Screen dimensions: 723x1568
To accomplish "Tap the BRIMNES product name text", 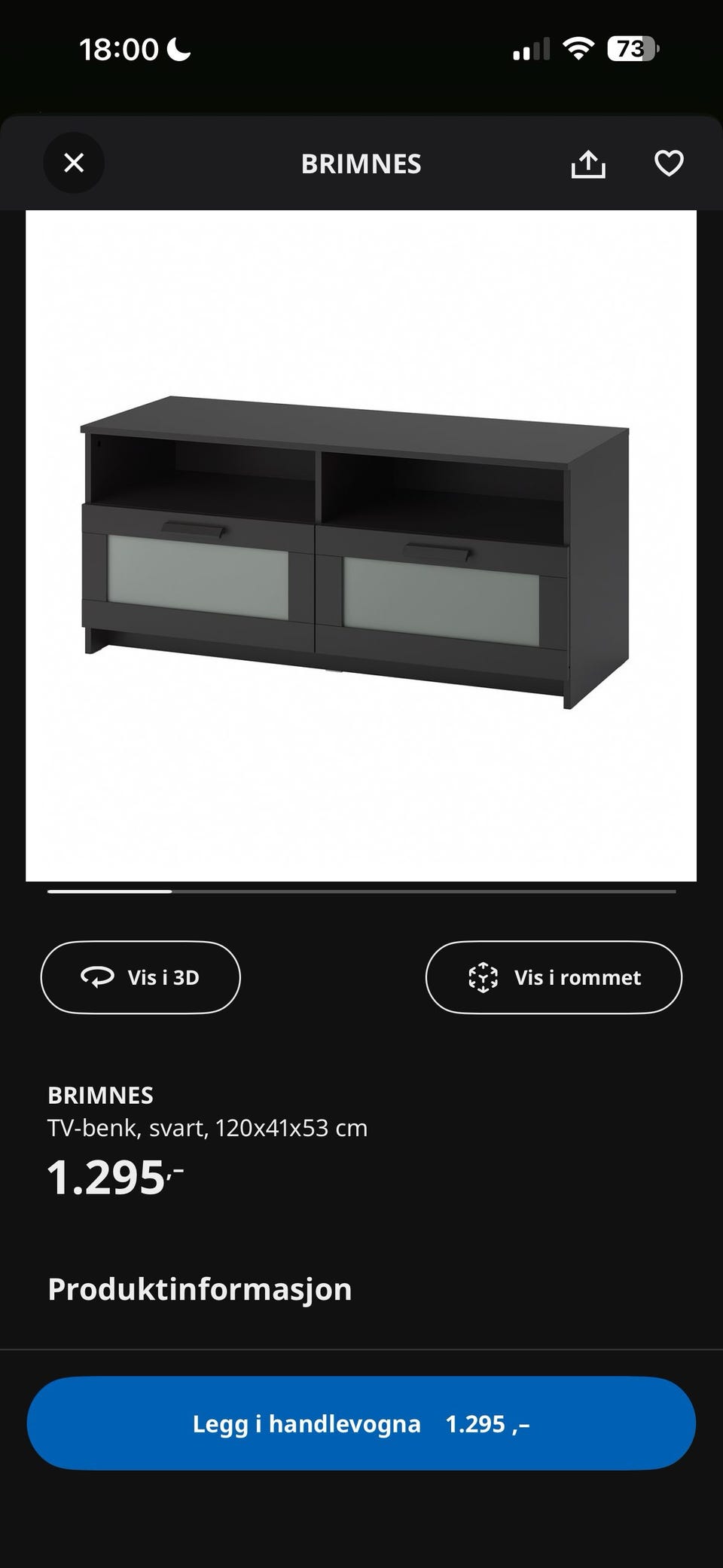I will 100,1095.
